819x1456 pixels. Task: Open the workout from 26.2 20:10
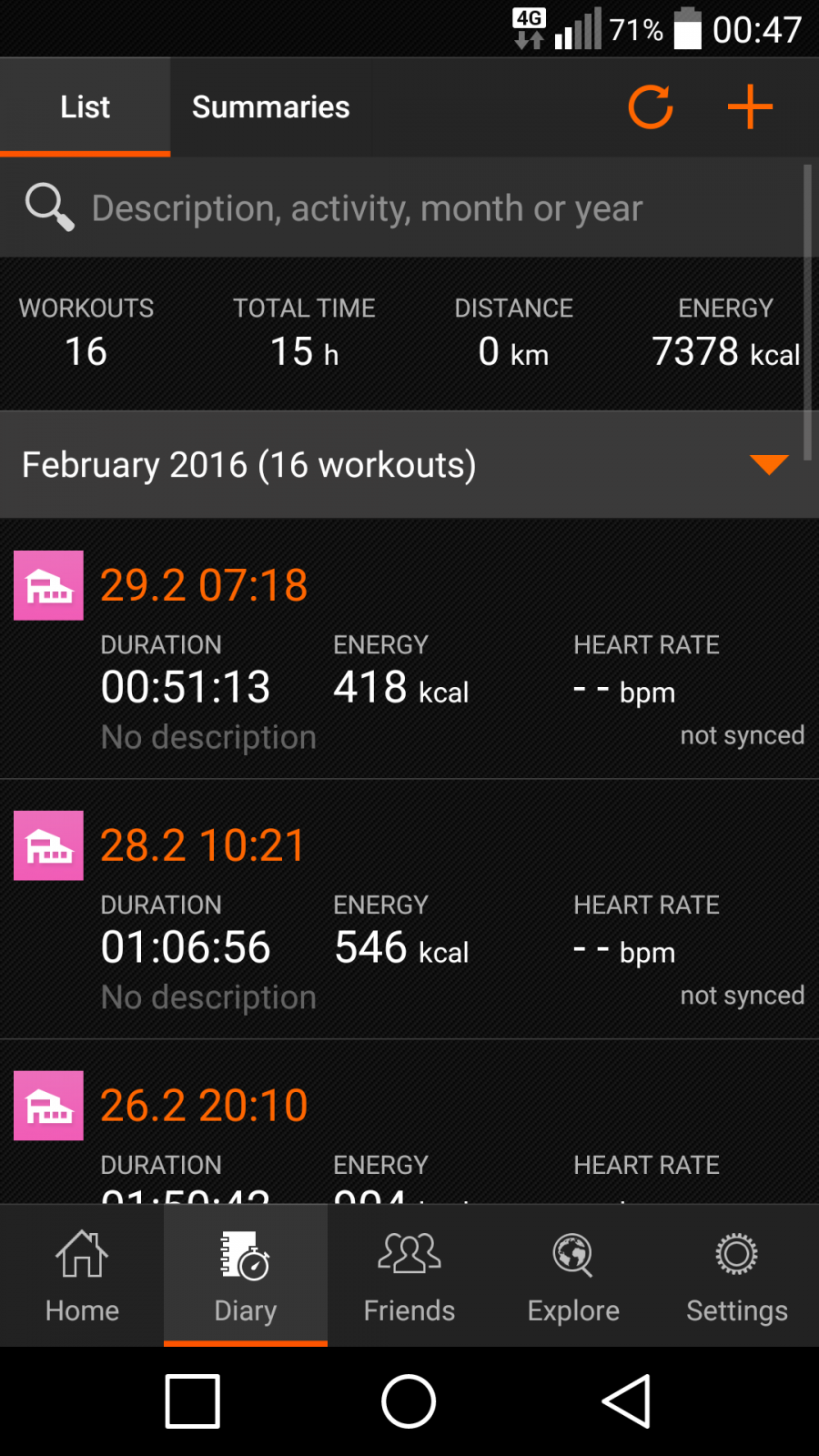click(409, 1122)
